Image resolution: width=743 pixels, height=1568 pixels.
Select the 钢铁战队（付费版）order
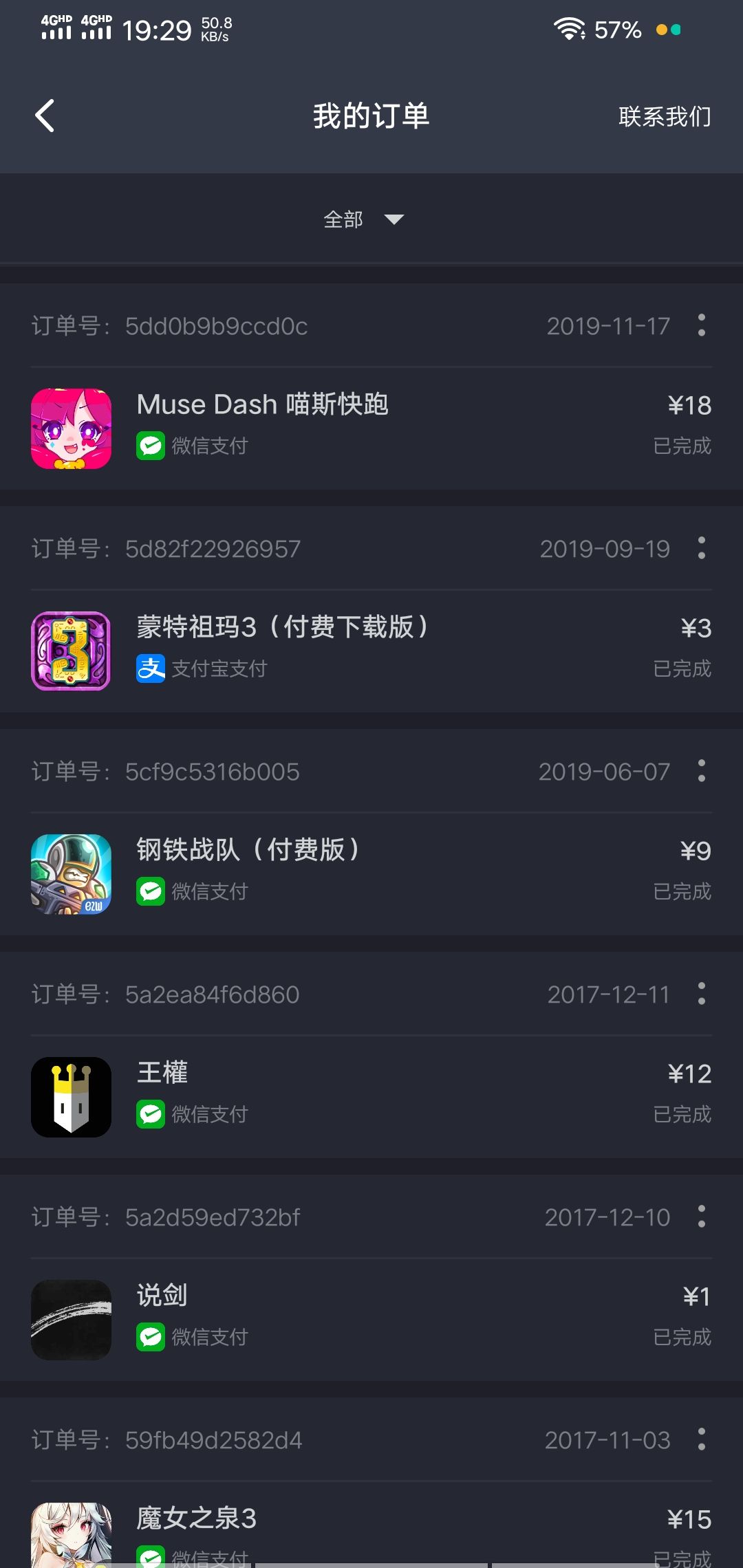click(x=371, y=871)
